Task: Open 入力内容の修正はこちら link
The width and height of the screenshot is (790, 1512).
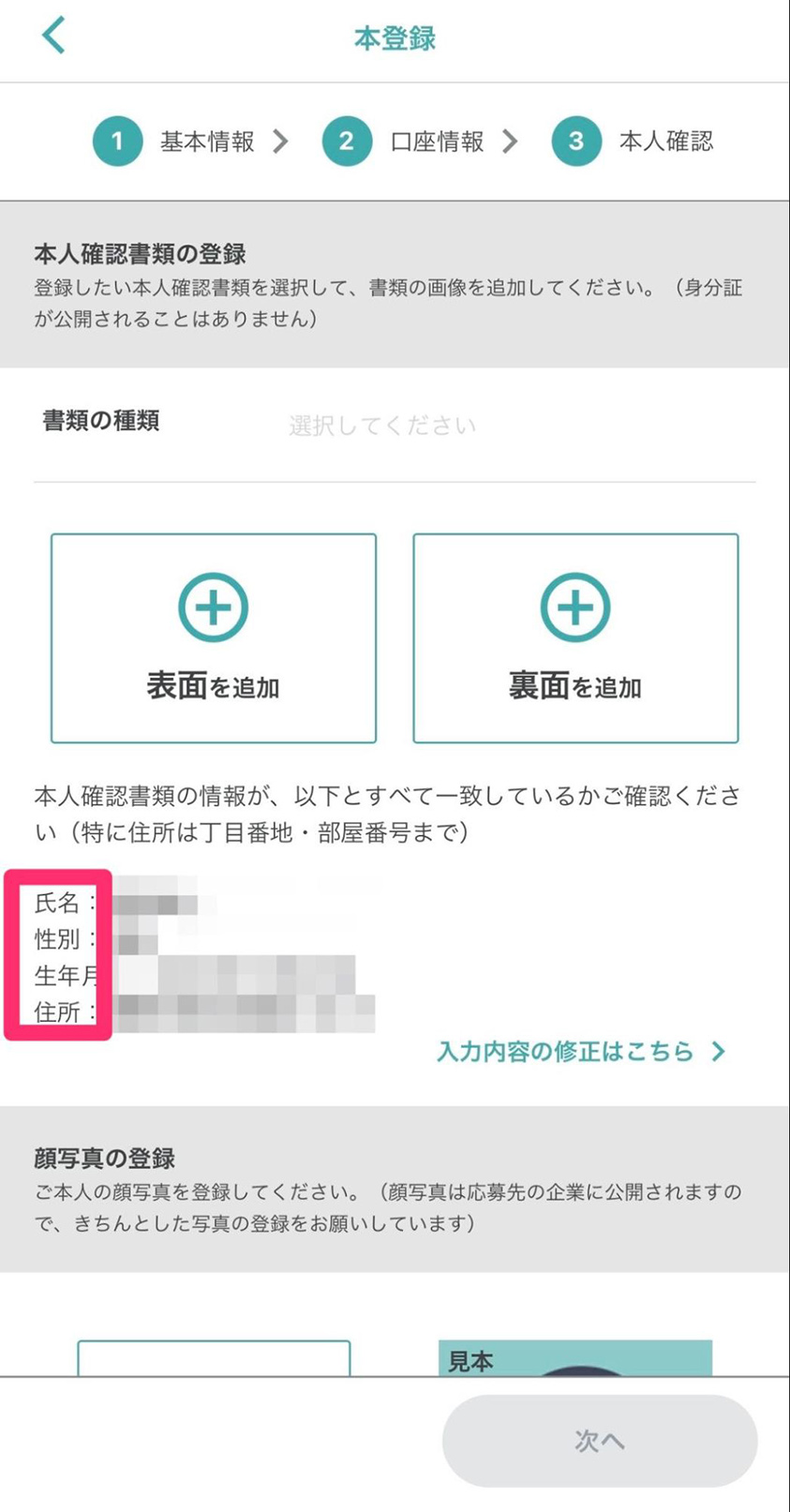Action: [x=580, y=1052]
